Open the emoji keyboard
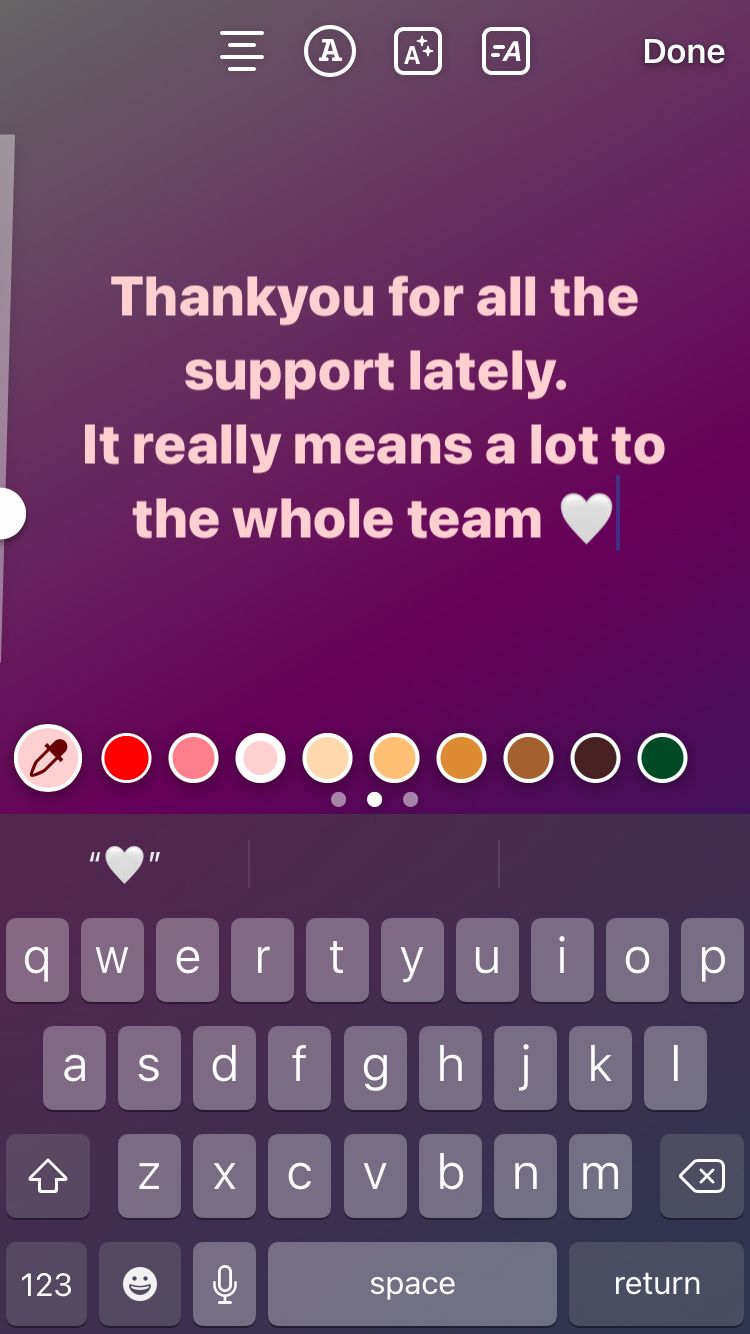This screenshot has height=1334, width=750. point(140,1284)
